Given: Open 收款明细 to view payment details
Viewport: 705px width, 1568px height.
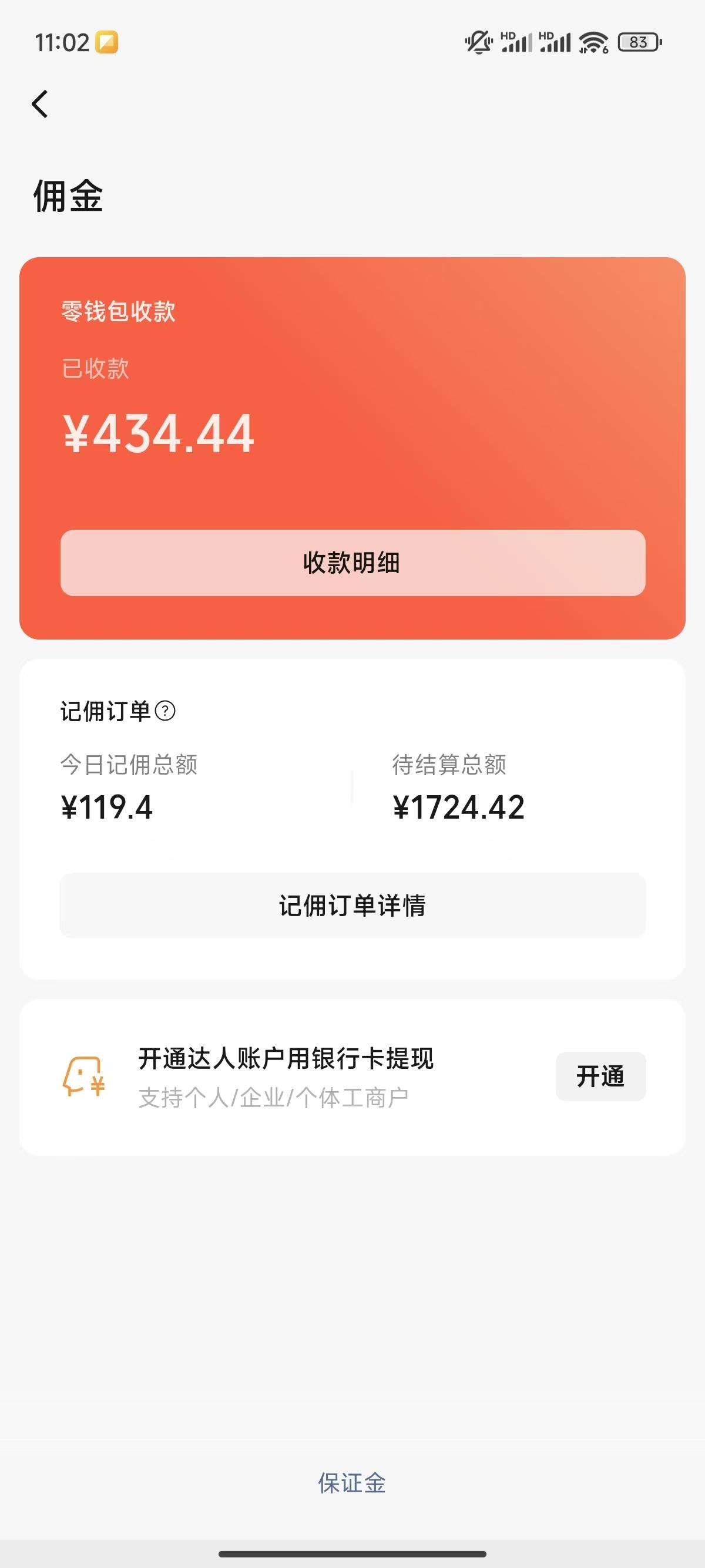Looking at the screenshot, I should point(352,564).
